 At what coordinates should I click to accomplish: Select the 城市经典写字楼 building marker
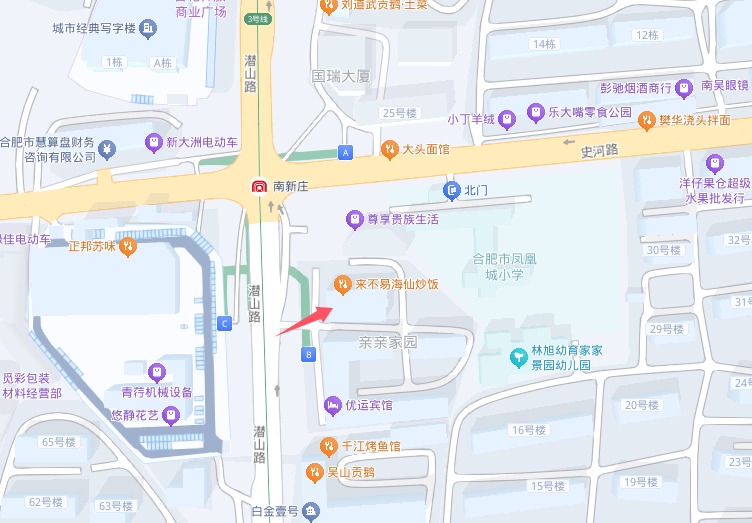[x=149, y=26]
